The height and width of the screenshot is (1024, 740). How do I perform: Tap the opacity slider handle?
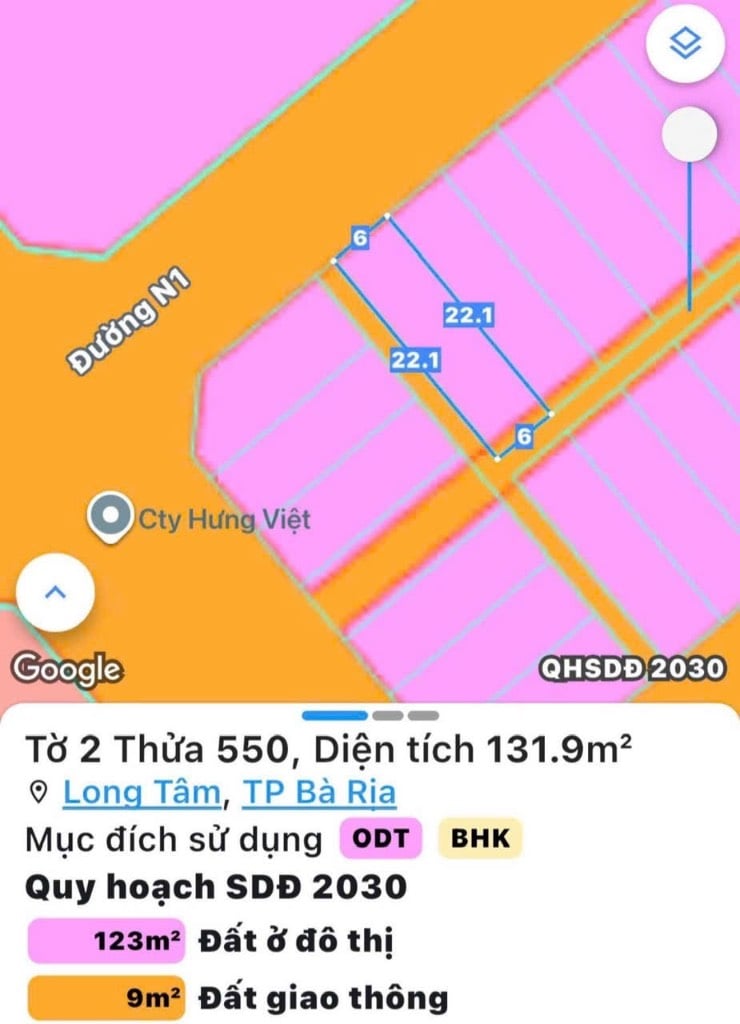point(689,134)
